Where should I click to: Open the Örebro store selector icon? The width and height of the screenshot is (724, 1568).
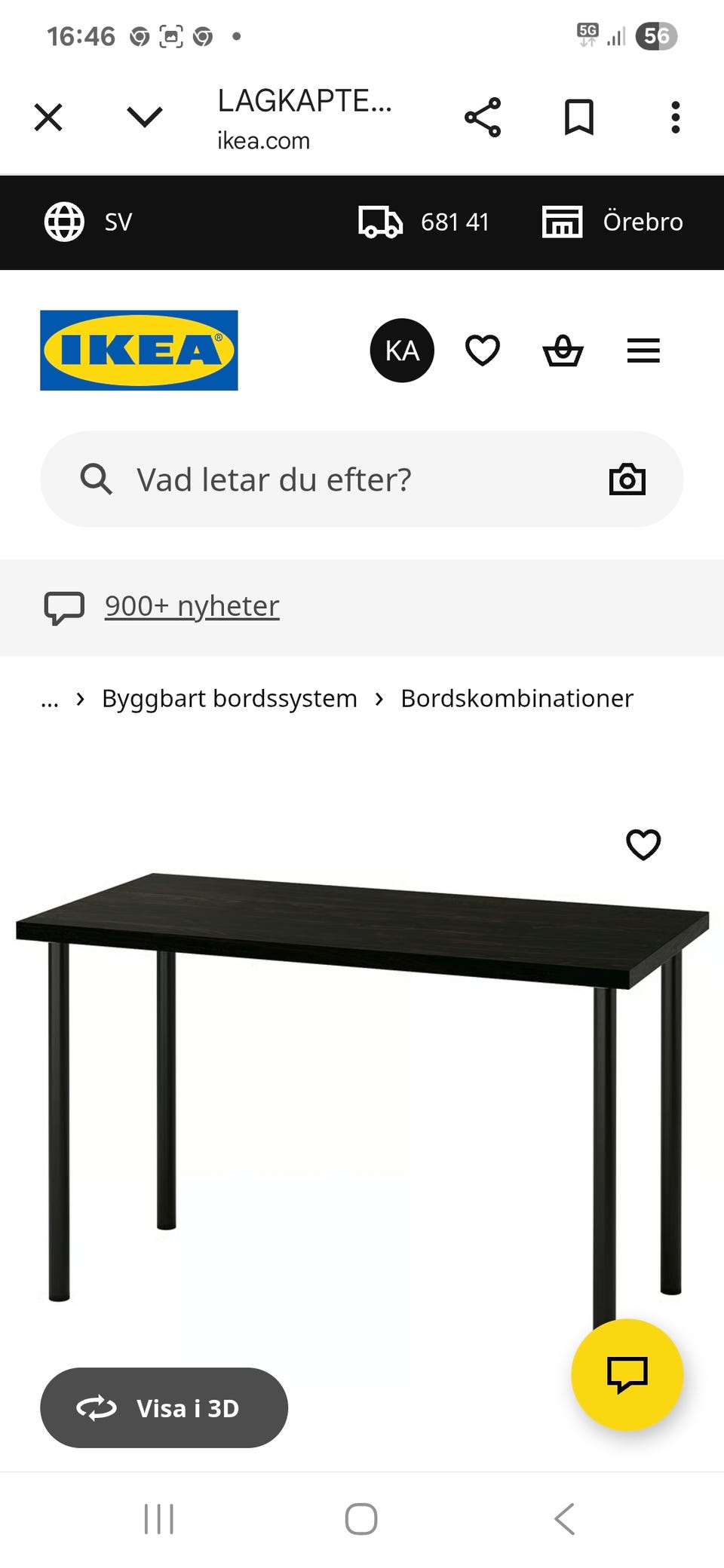562,222
